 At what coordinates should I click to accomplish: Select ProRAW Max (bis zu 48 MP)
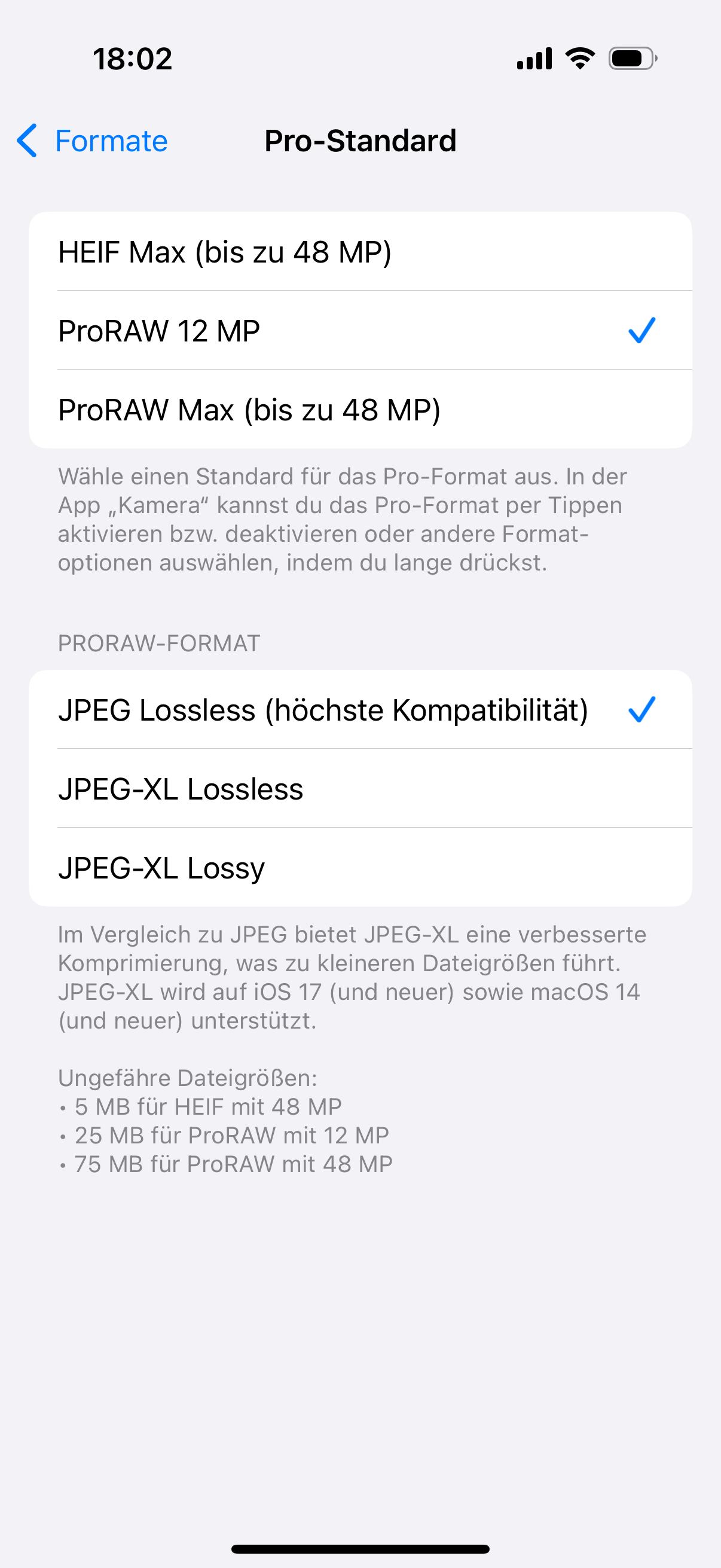(249, 409)
